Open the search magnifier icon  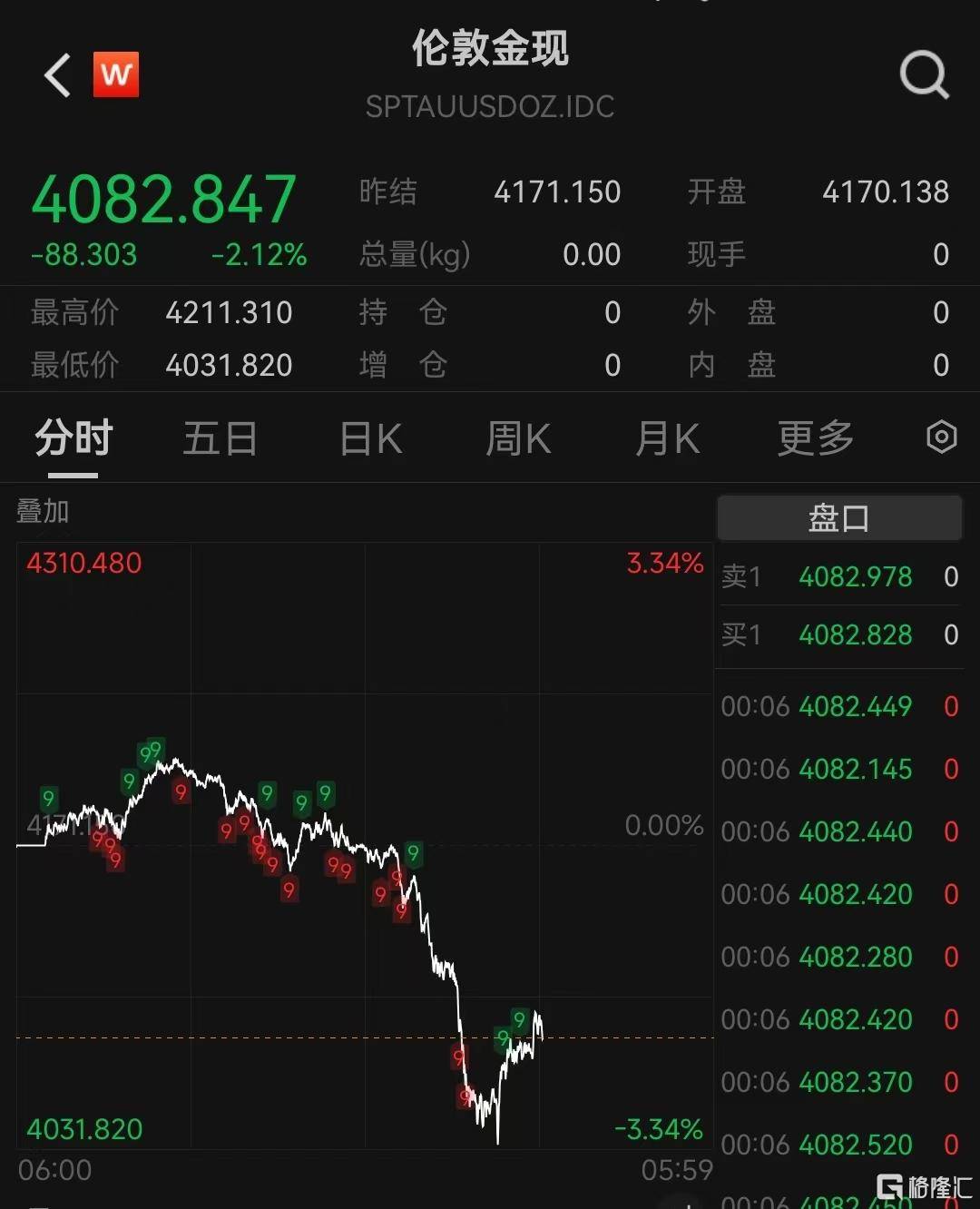point(923,75)
